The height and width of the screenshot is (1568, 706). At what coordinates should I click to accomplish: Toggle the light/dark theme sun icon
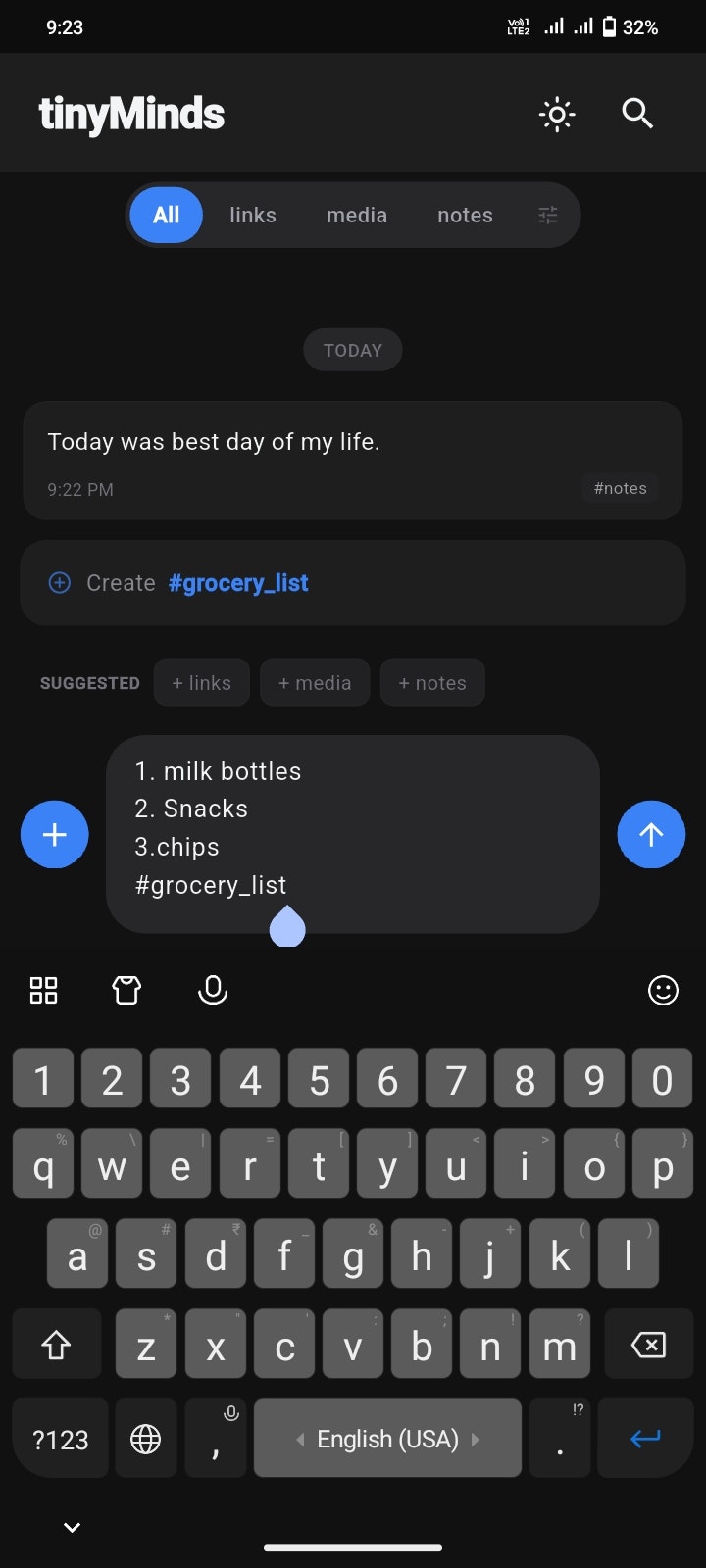(557, 115)
